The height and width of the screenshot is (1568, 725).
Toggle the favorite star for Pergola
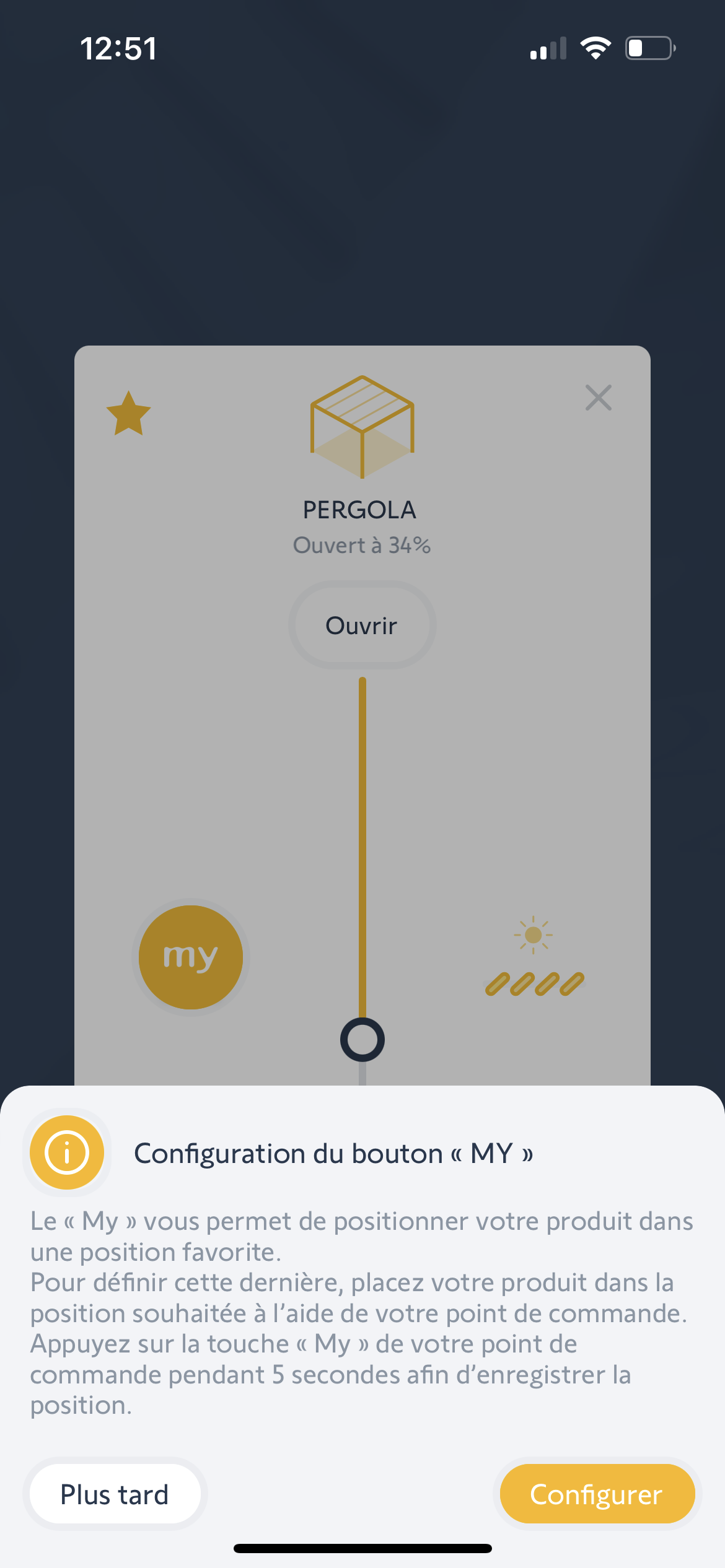coord(128,414)
